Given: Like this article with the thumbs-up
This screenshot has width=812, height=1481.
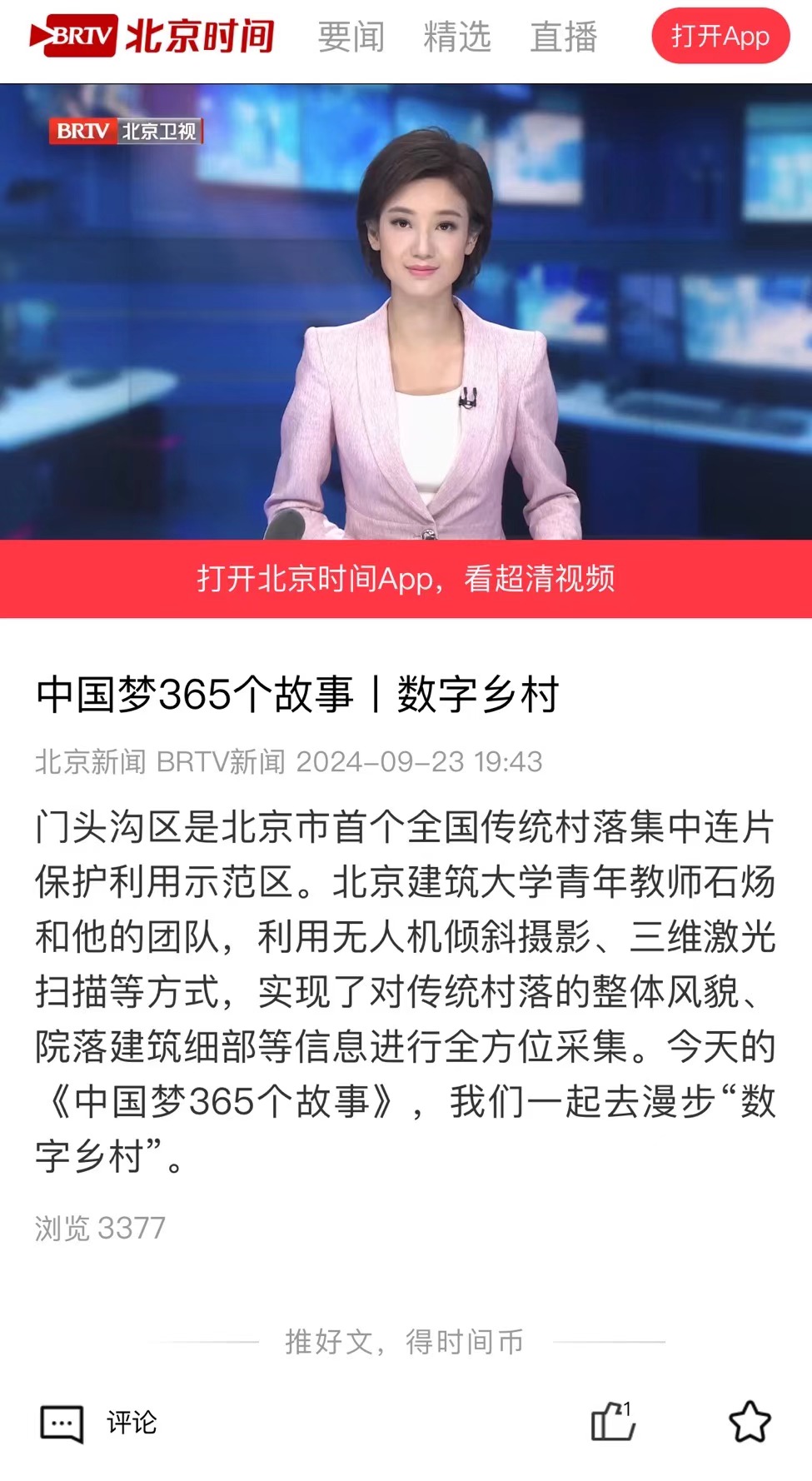Looking at the screenshot, I should point(613,1421).
